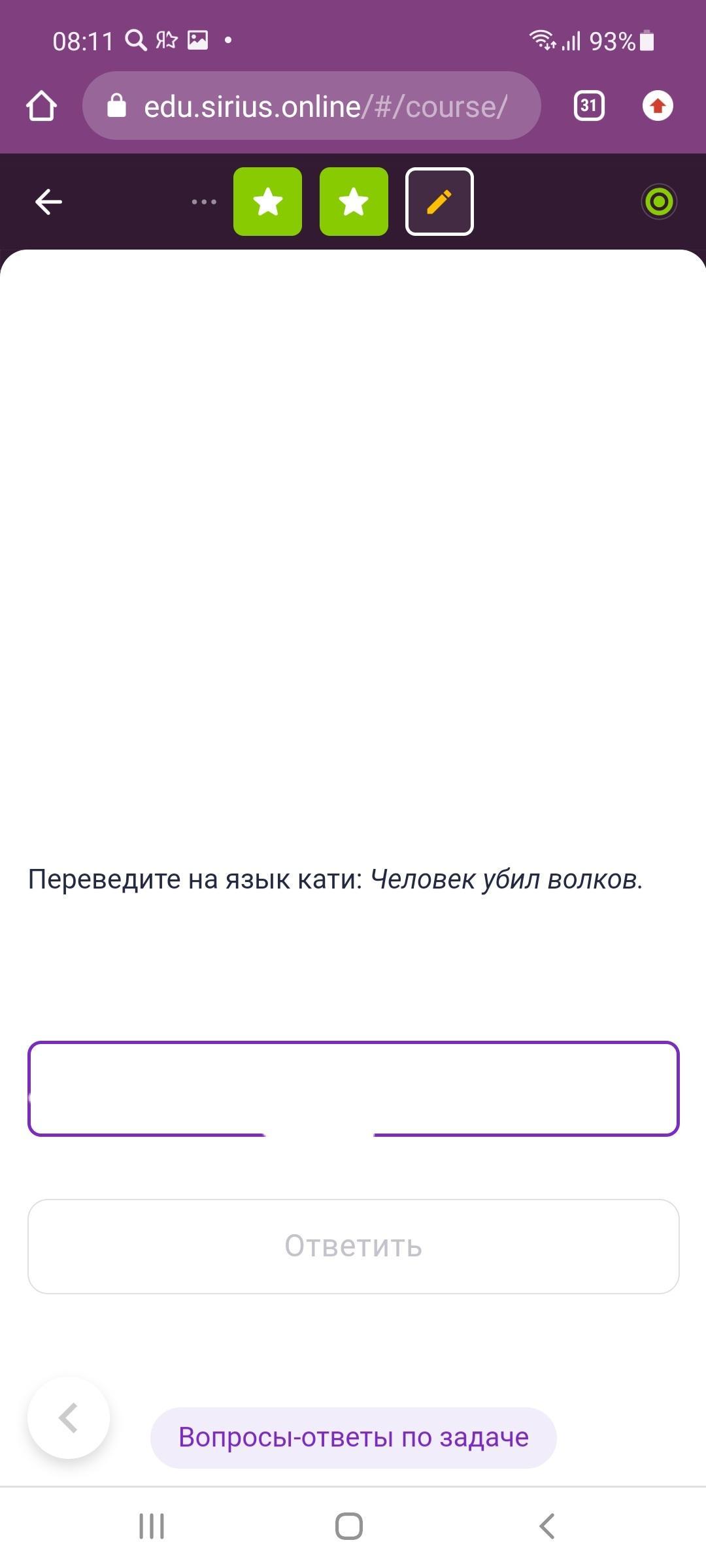
Task: Open the browser tab switcher showing 31
Action: pos(588,106)
